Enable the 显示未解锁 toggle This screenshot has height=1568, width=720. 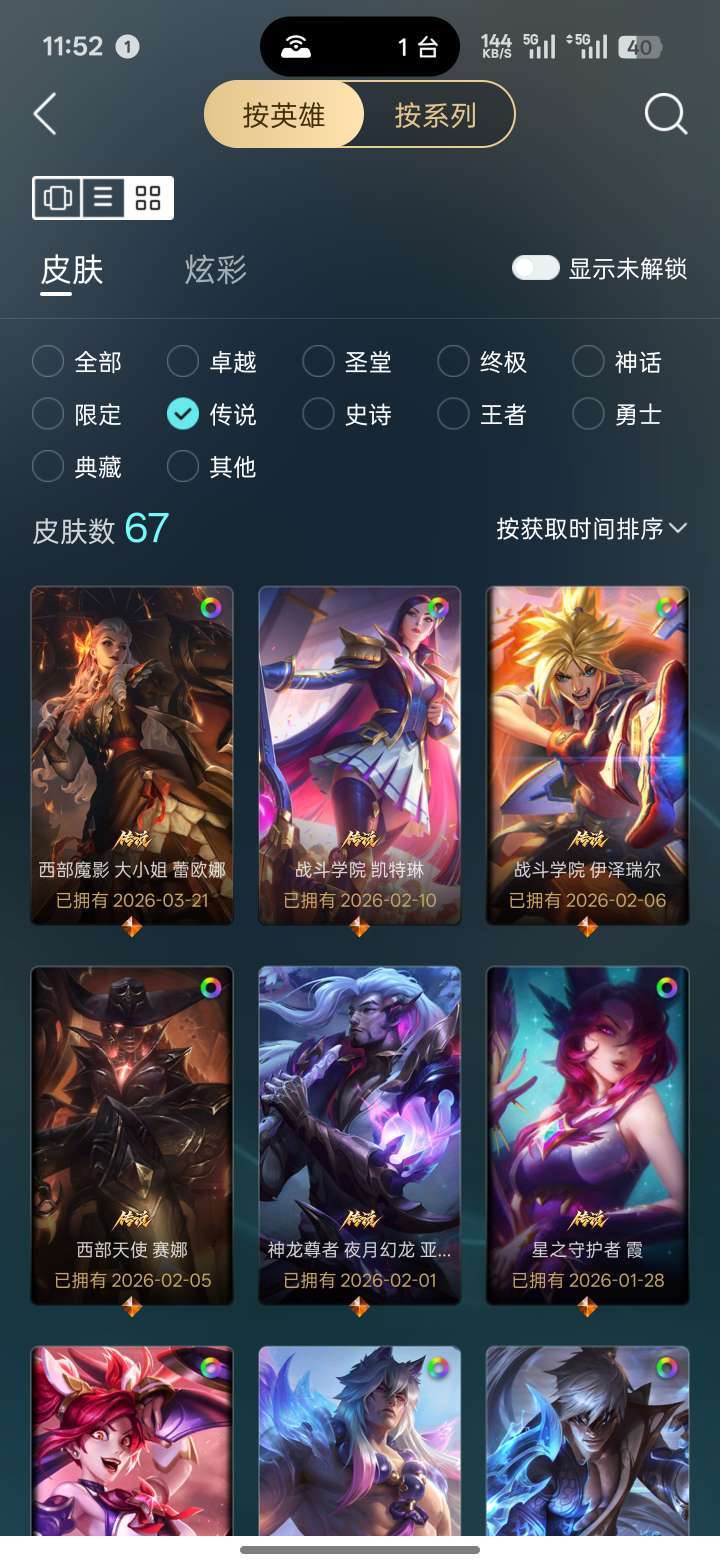(x=535, y=268)
